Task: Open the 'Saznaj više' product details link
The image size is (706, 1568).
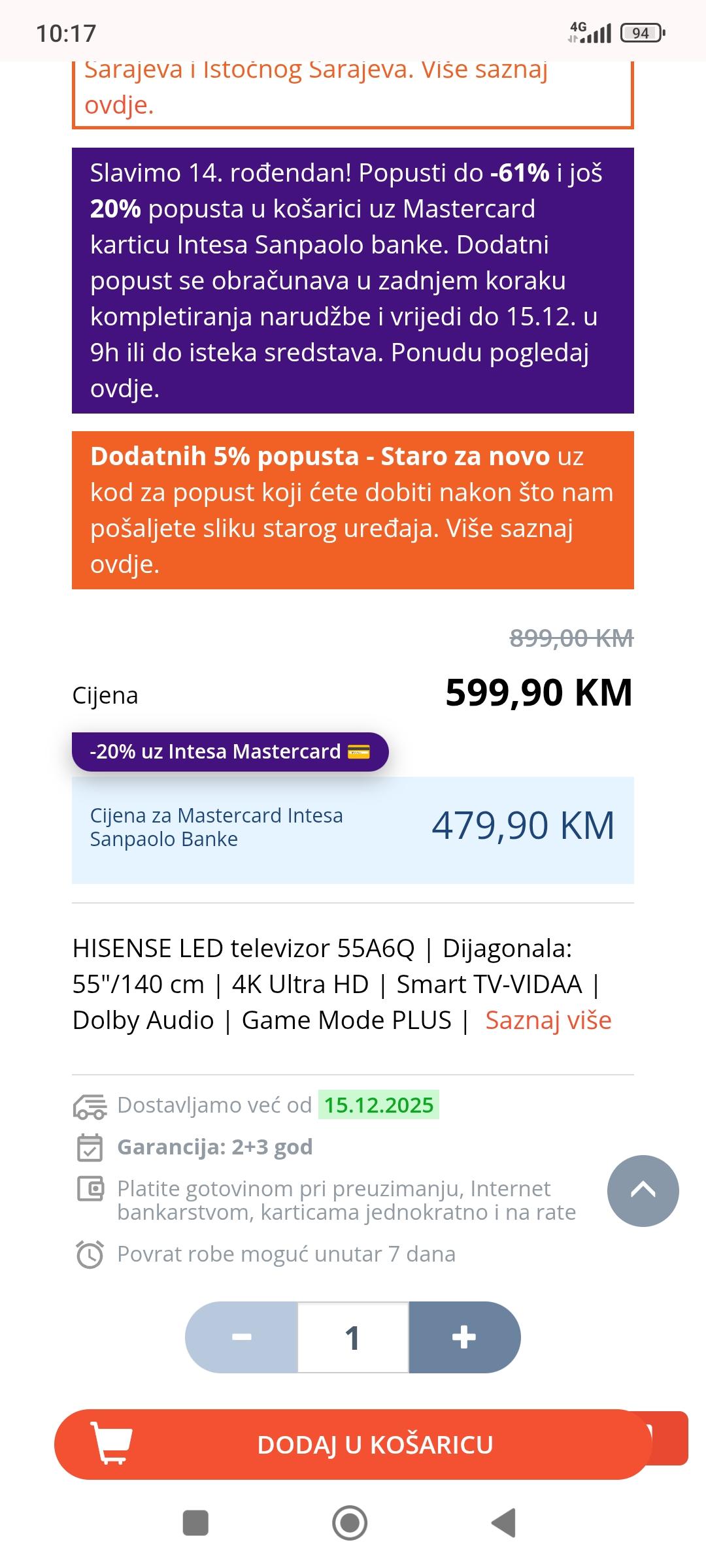Action: [x=548, y=1020]
